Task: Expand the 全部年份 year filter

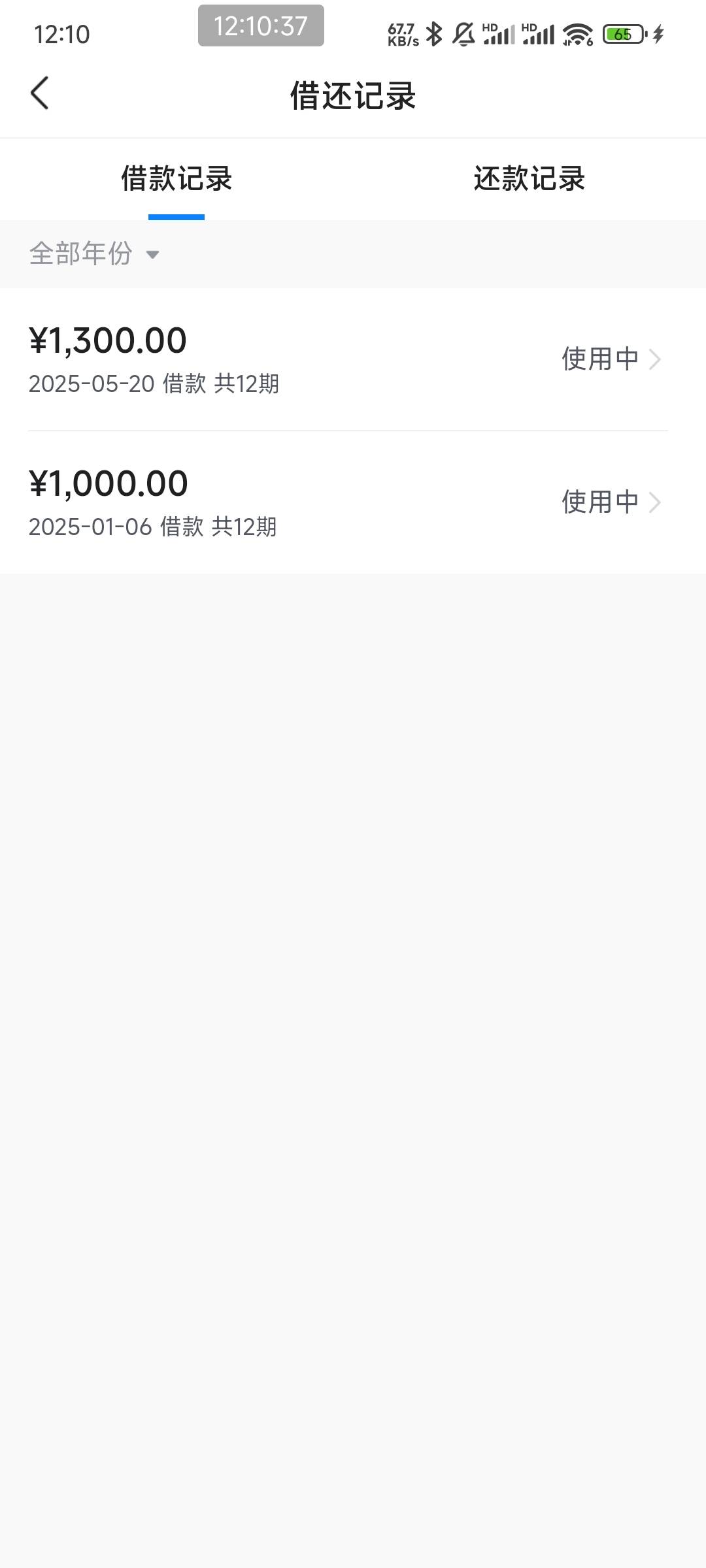Action: (94, 253)
